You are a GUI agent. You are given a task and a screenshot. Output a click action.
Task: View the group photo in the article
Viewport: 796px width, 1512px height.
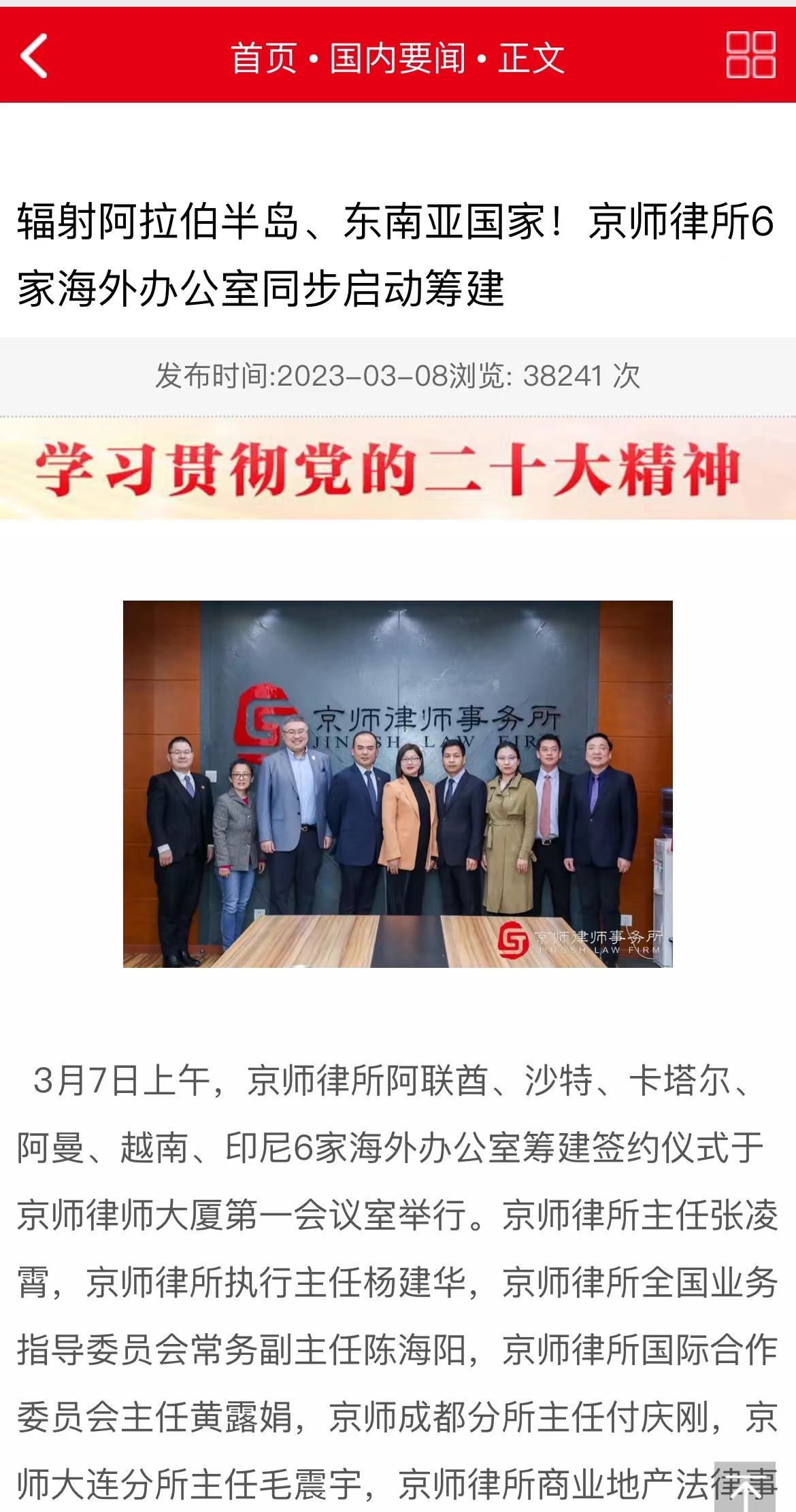click(397, 784)
